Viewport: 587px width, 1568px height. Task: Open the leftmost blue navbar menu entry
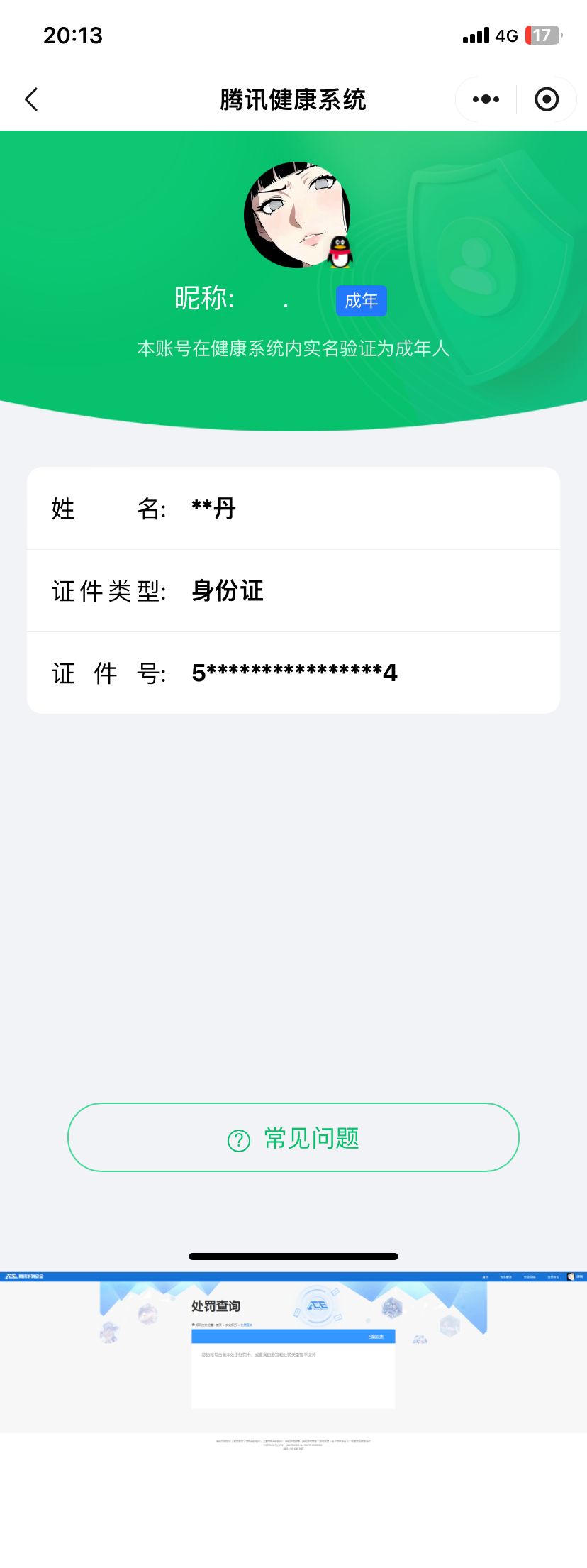(484, 1277)
